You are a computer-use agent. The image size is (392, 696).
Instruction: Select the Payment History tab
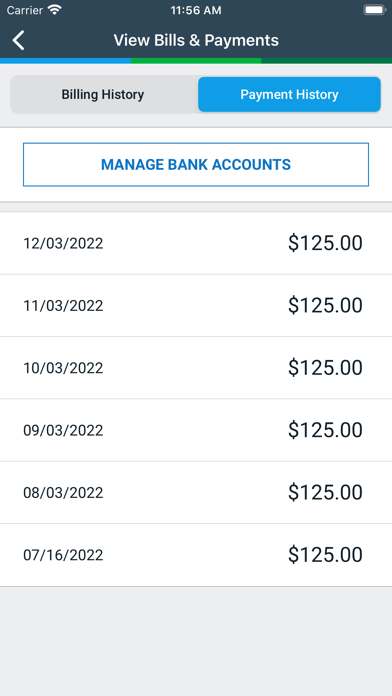coord(289,95)
